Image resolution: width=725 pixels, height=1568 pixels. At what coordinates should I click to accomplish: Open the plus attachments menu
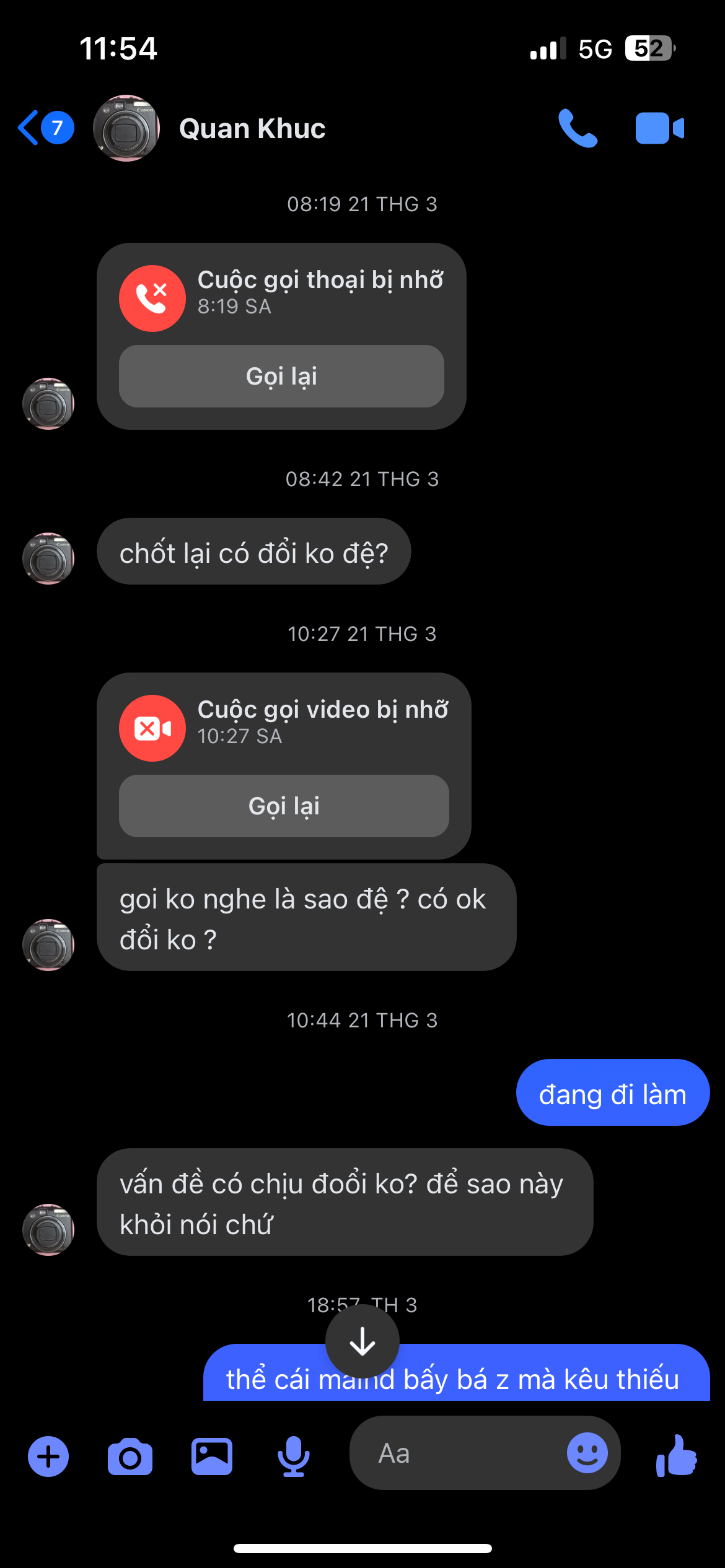point(48,1457)
